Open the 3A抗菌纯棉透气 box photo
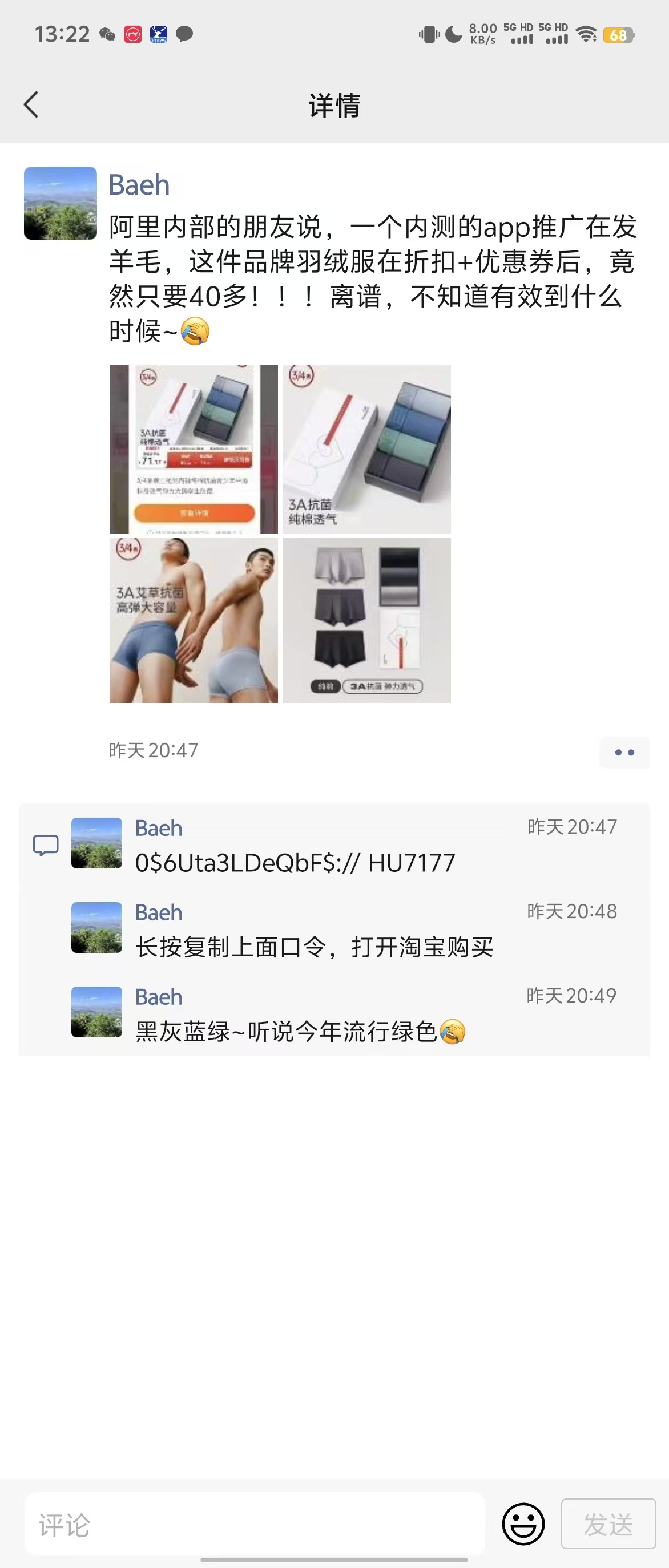Screen dimensions: 669x1568 [366, 449]
